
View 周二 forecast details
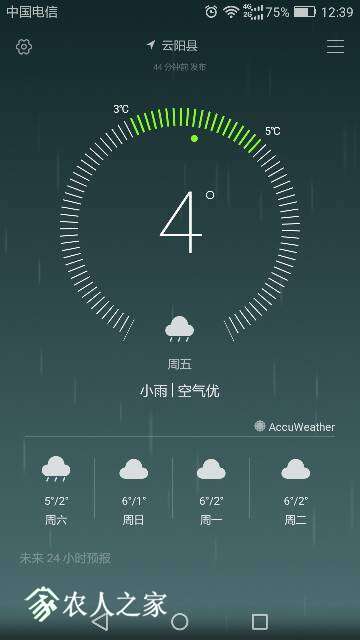pyautogui.click(x=296, y=491)
